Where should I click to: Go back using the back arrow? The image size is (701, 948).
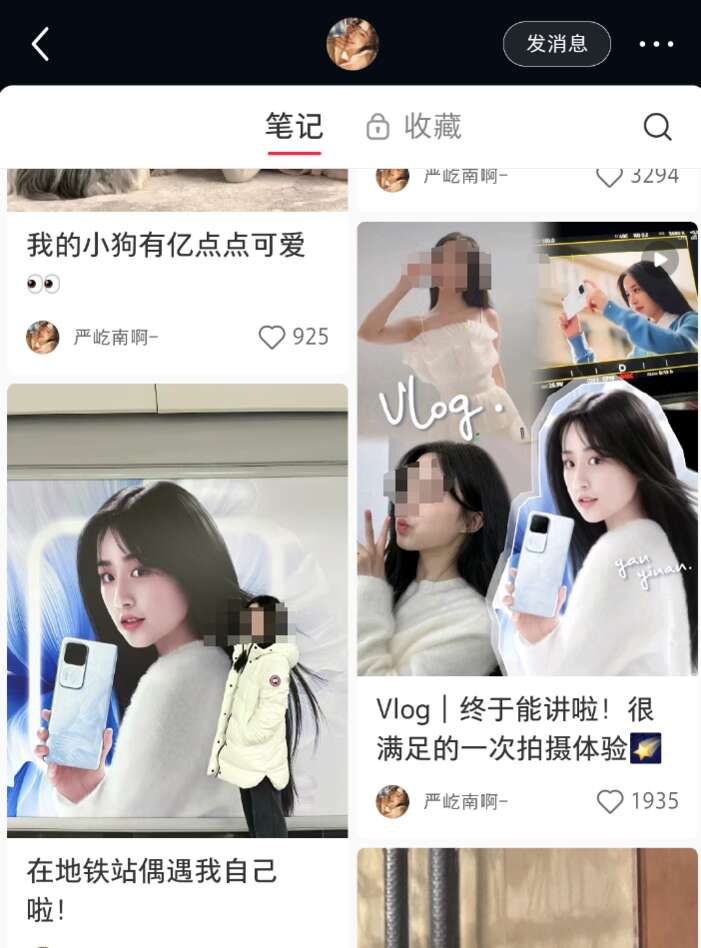40,44
